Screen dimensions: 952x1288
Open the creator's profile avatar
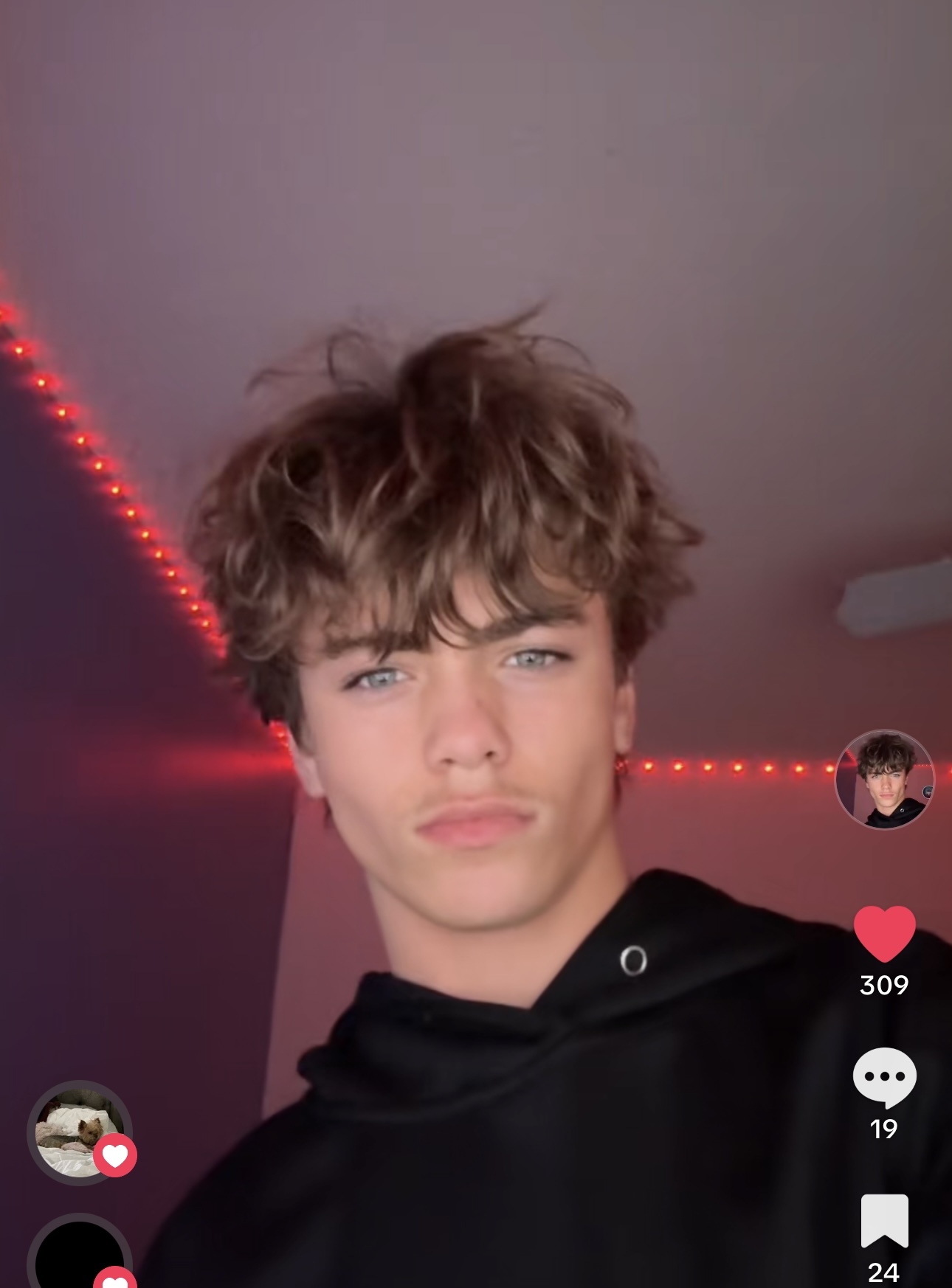[884, 779]
